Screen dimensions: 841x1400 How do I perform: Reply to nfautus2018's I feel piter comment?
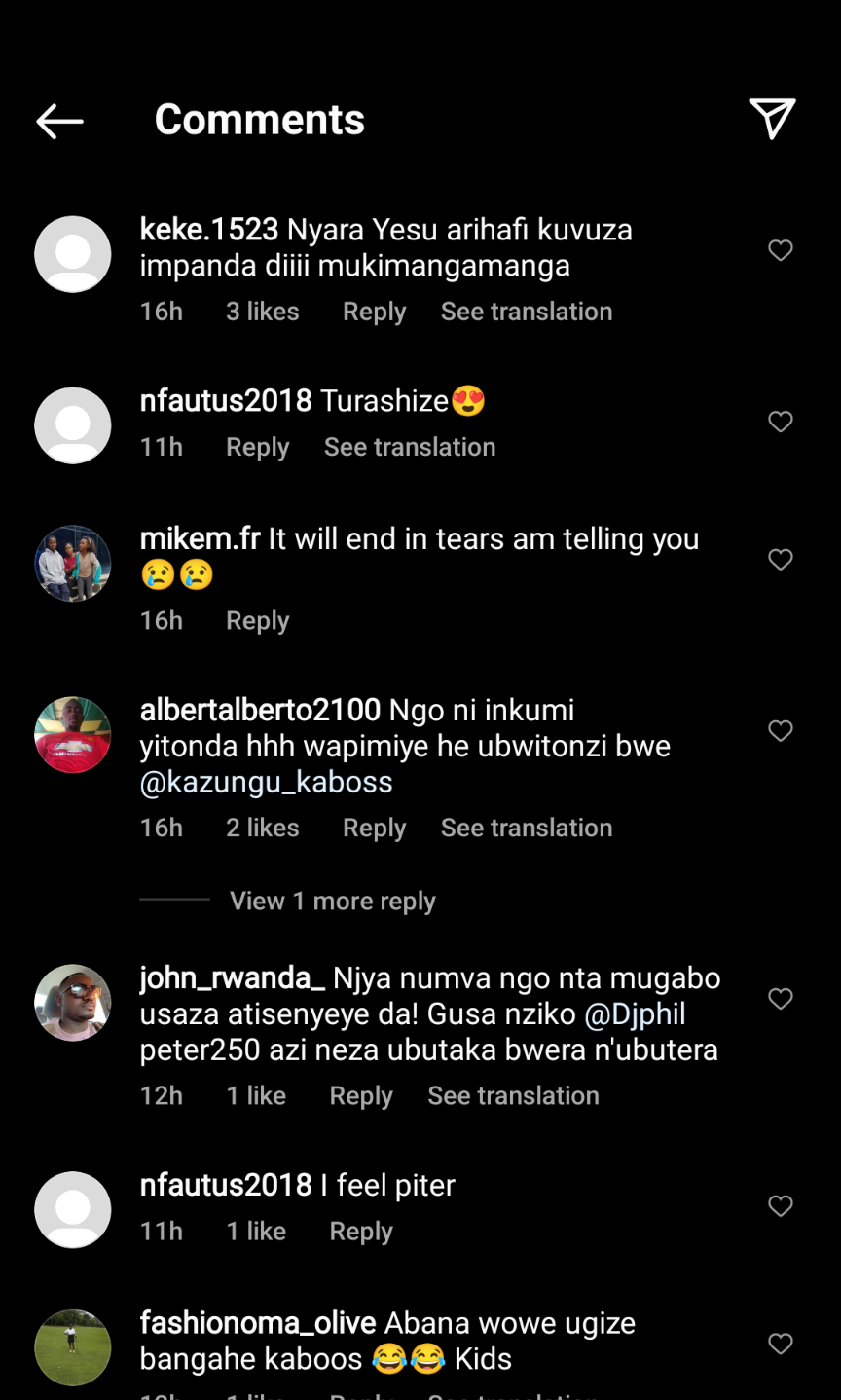point(361,1231)
